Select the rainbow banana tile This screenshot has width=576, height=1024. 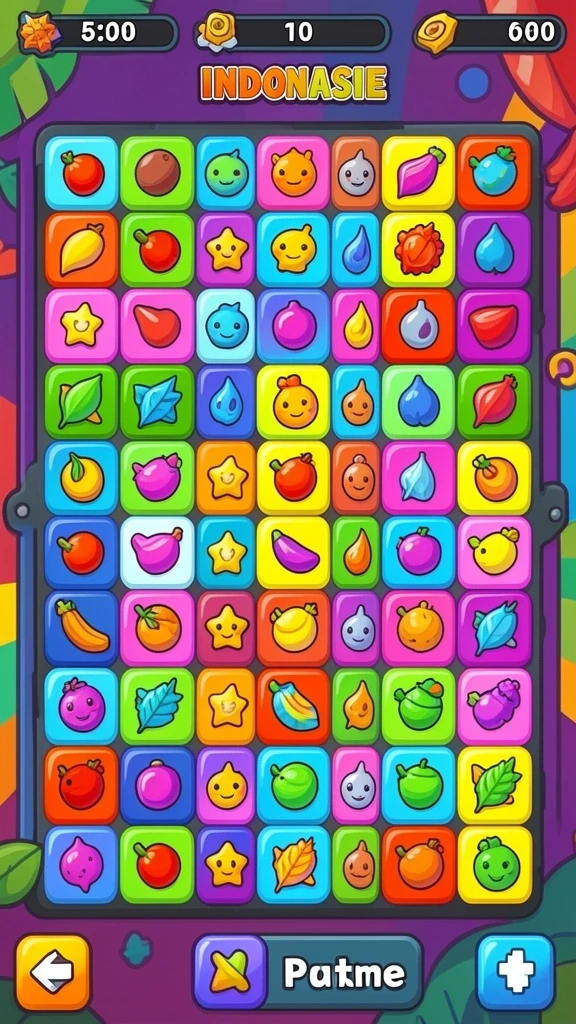click(293, 706)
